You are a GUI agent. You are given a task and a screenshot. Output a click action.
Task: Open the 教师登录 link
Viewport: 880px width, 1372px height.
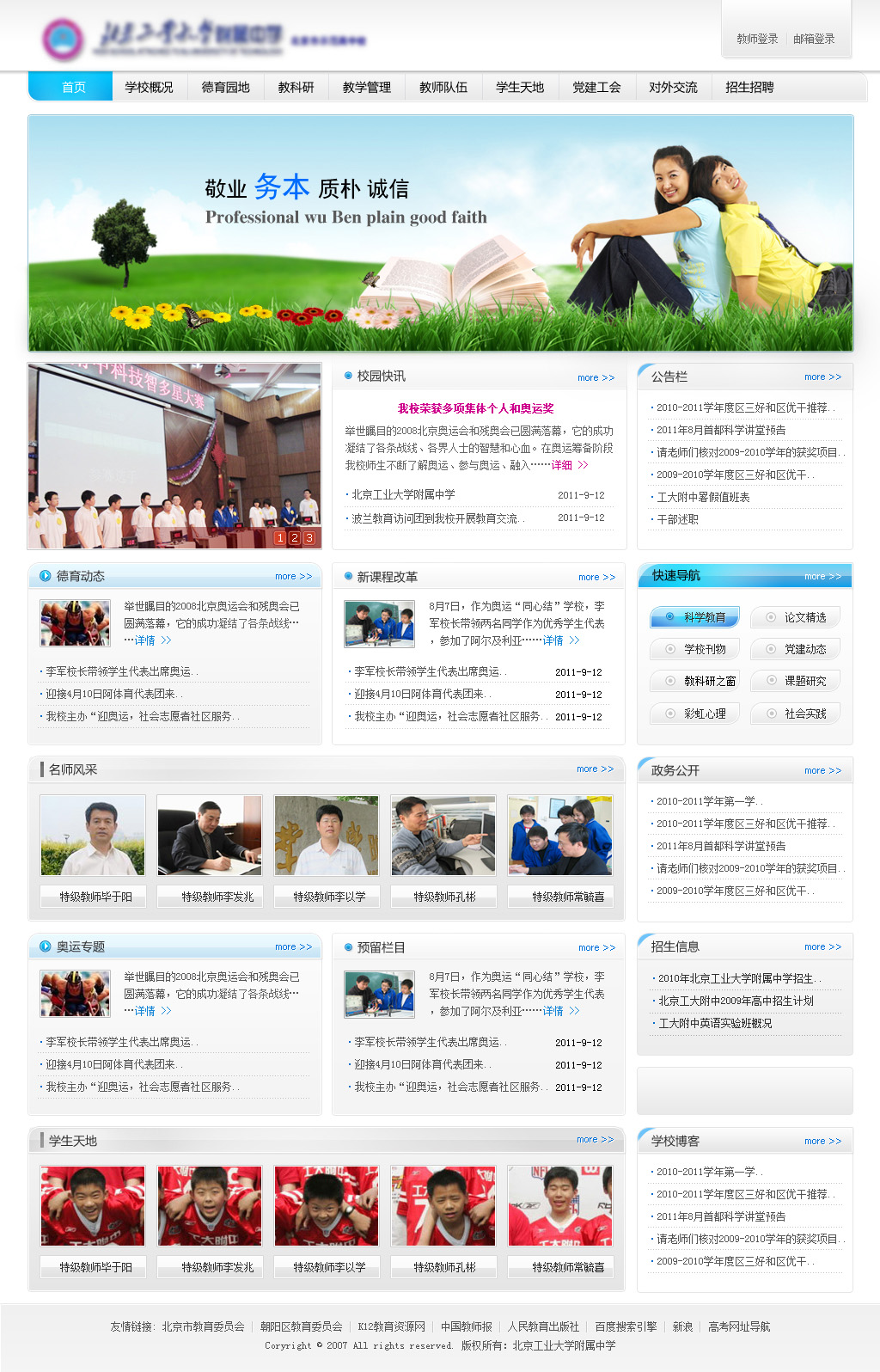click(757, 39)
